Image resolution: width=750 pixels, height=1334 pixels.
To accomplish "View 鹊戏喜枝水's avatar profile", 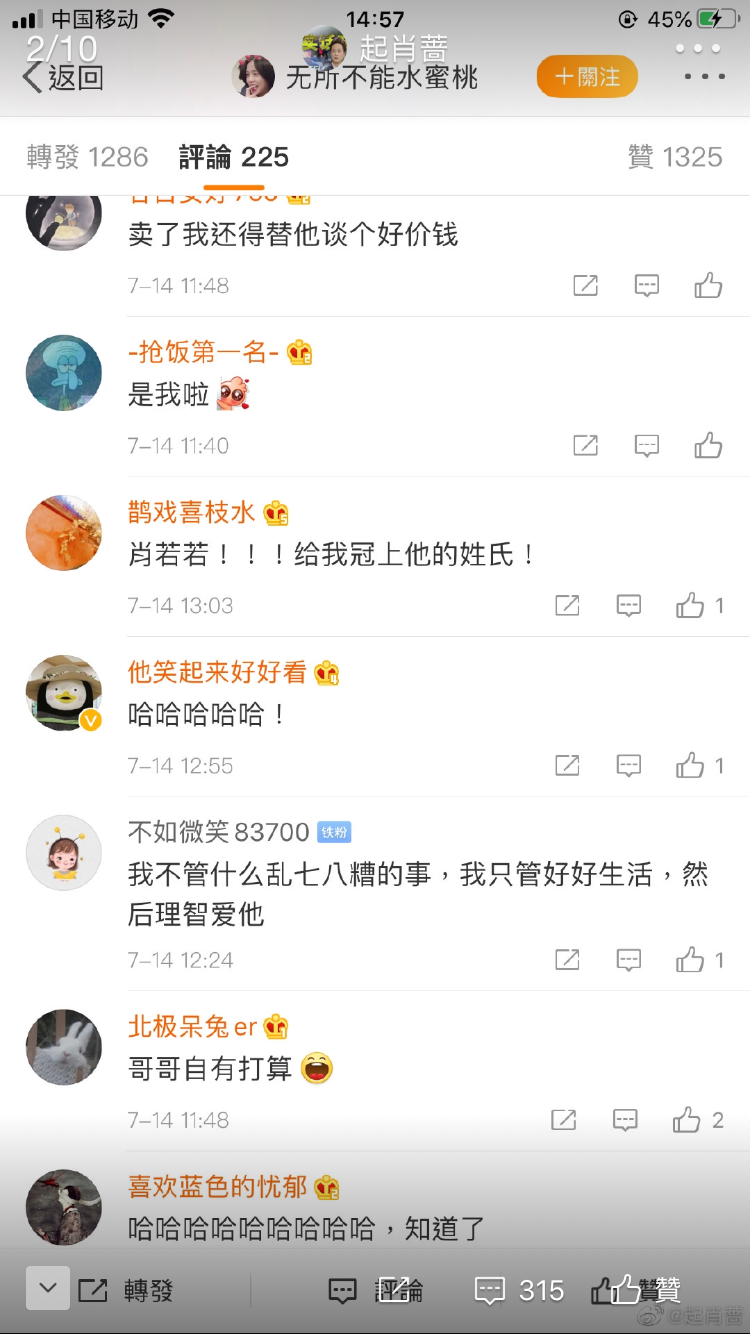I will coord(63,532).
